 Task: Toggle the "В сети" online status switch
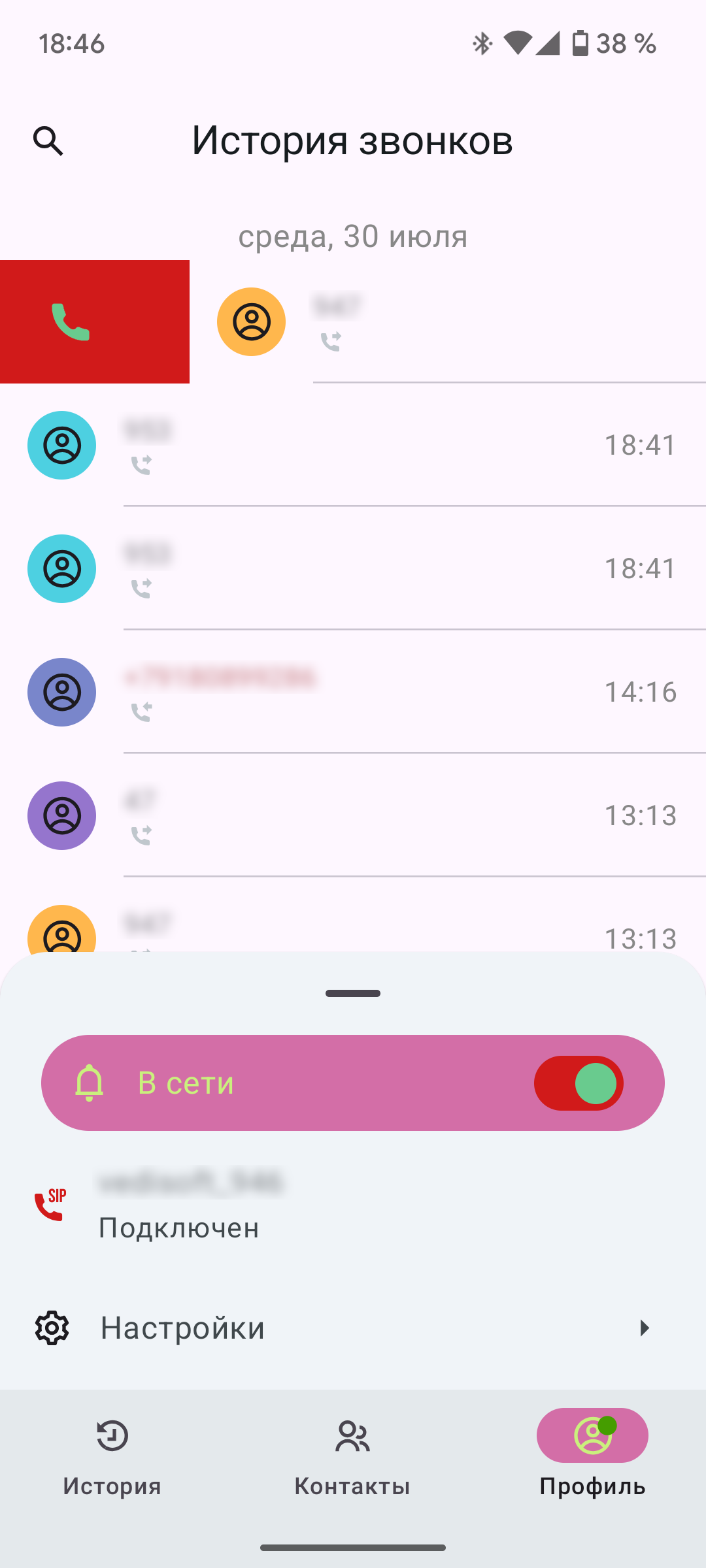(x=578, y=1083)
